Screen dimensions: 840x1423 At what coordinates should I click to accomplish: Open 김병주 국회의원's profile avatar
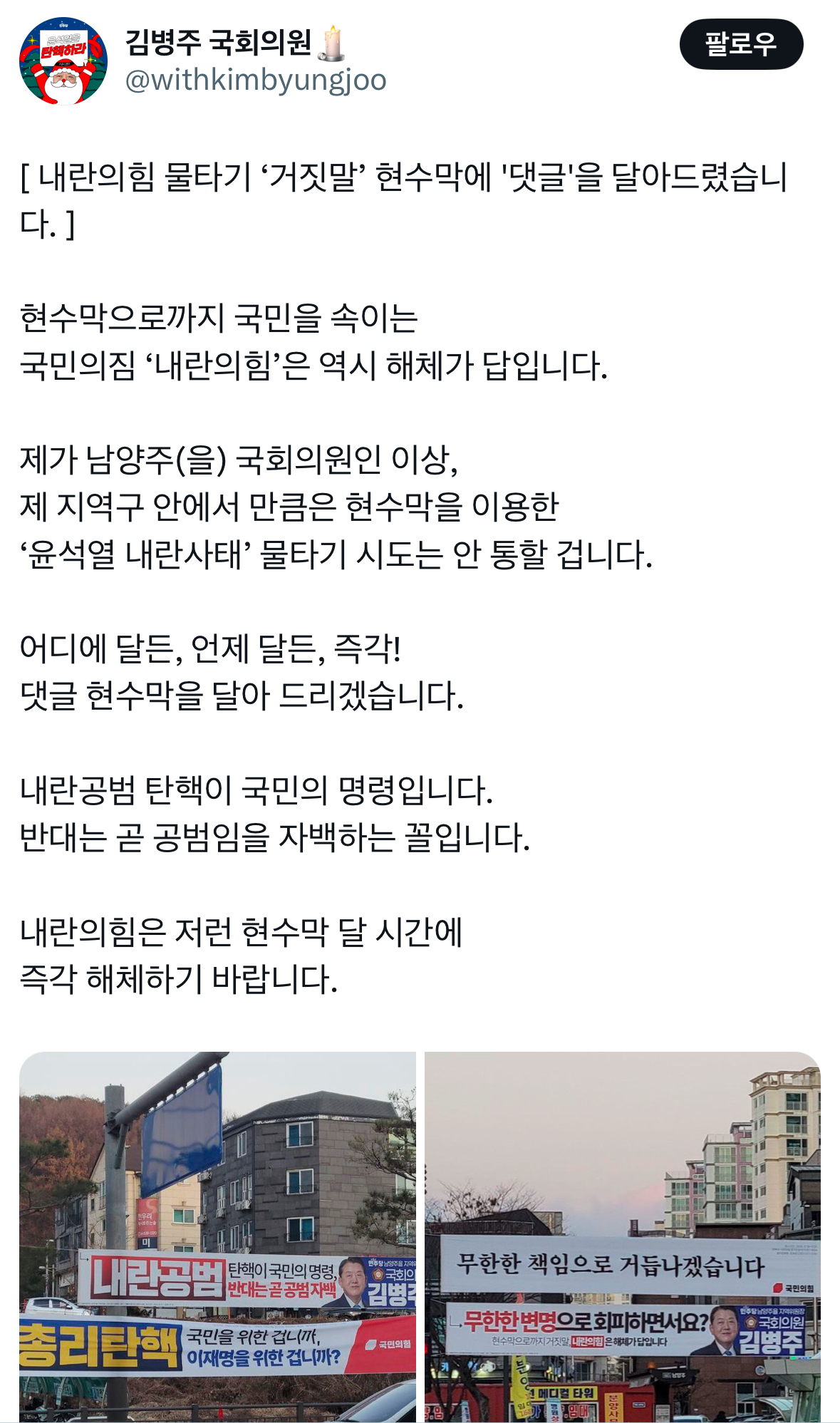tap(63, 62)
